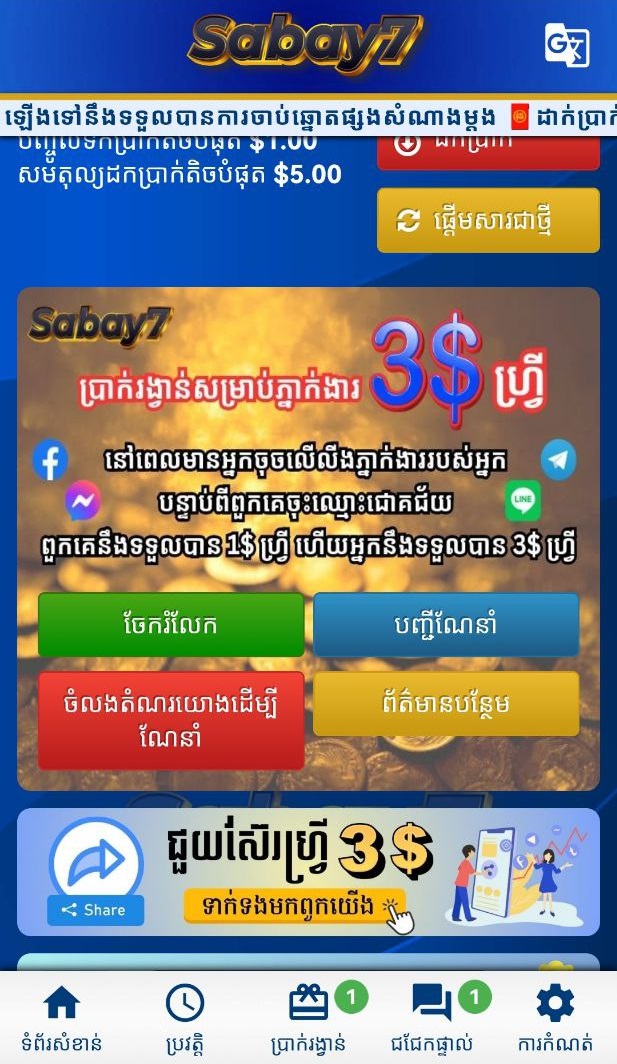Share via the Facebook icon
Image resolution: width=617 pixels, height=1064 pixels.
[50, 461]
